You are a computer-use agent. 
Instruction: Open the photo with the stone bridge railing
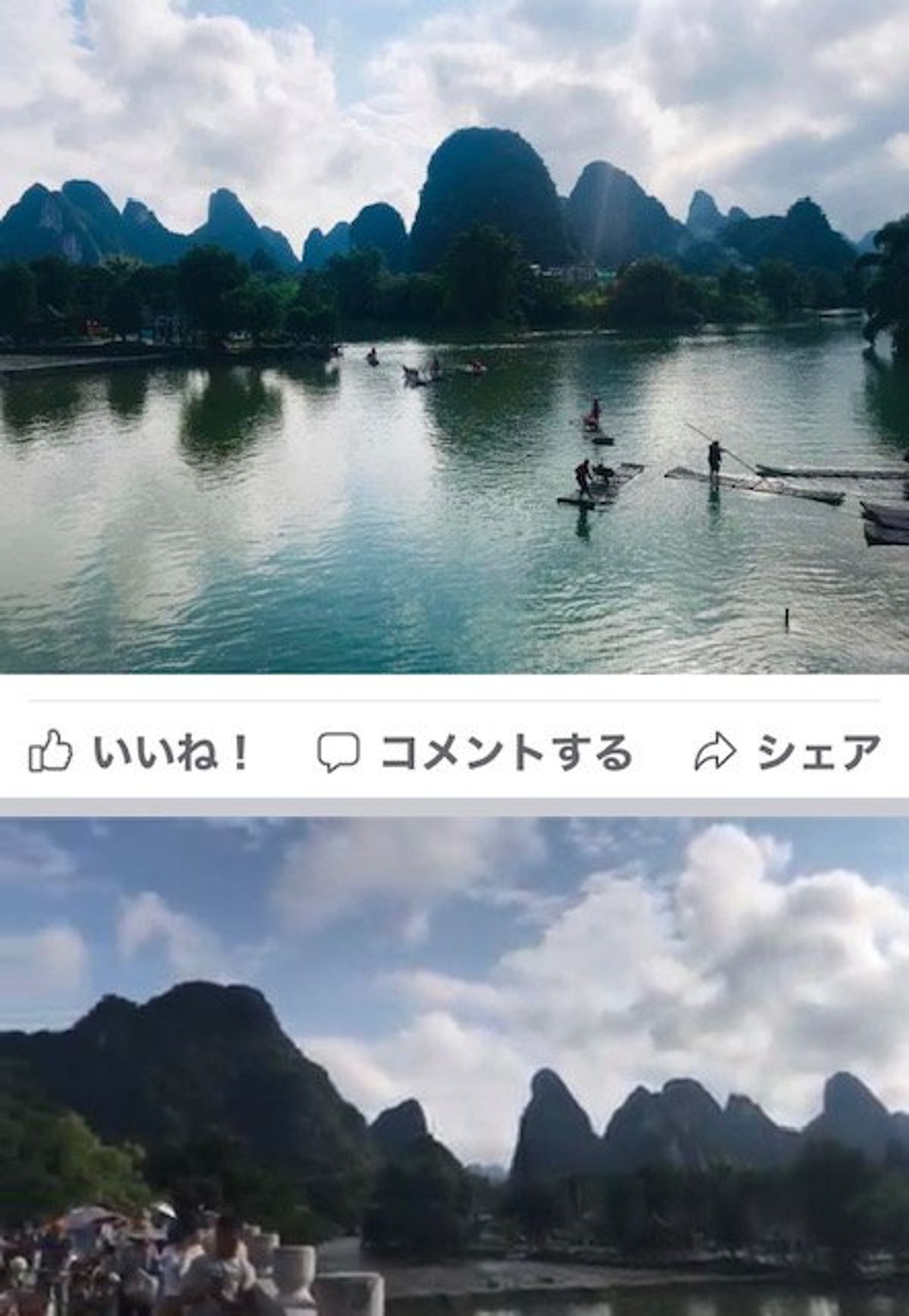click(454, 1066)
